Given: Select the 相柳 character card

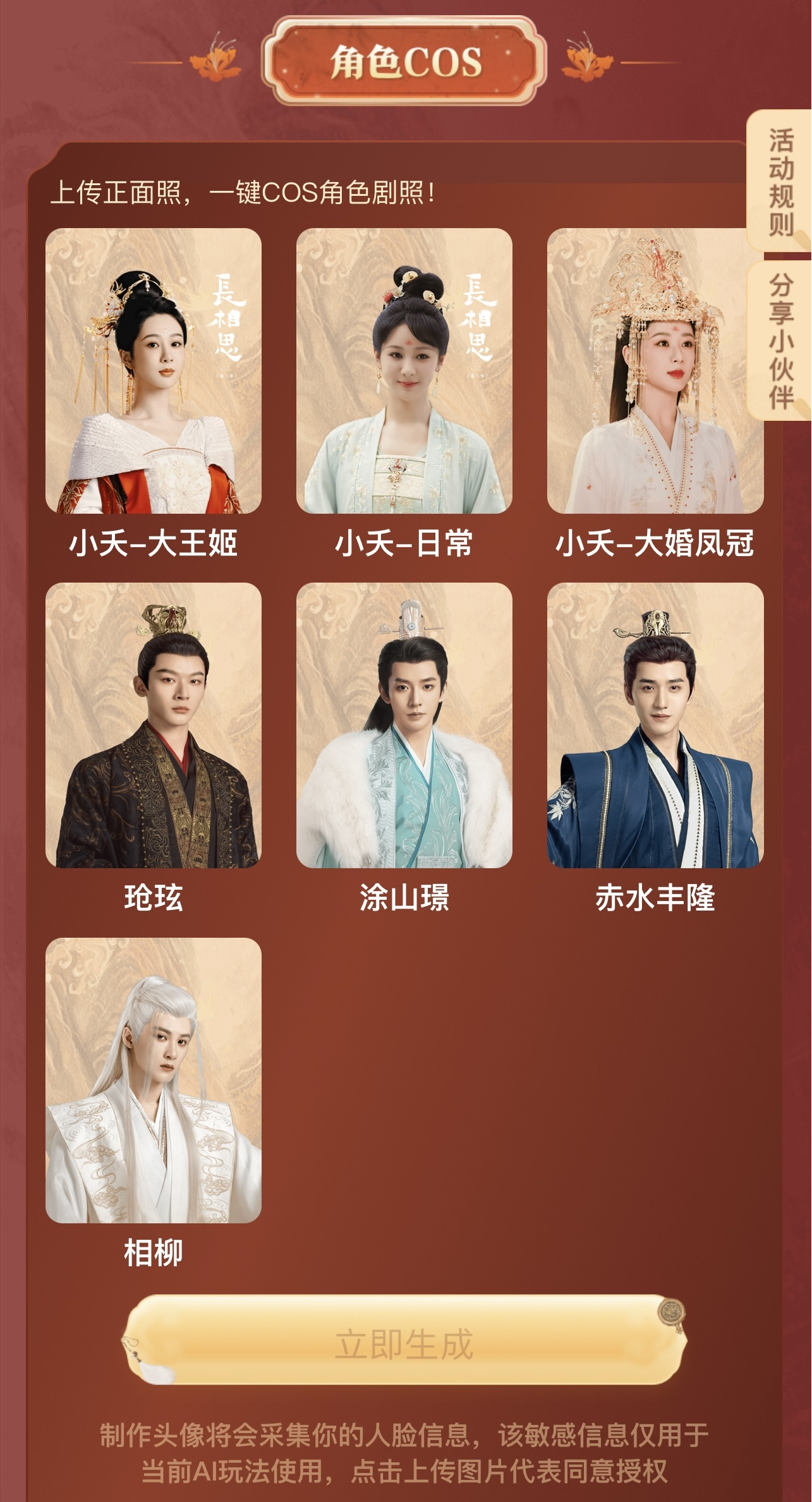Looking at the screenshot, I should 153,1080.
